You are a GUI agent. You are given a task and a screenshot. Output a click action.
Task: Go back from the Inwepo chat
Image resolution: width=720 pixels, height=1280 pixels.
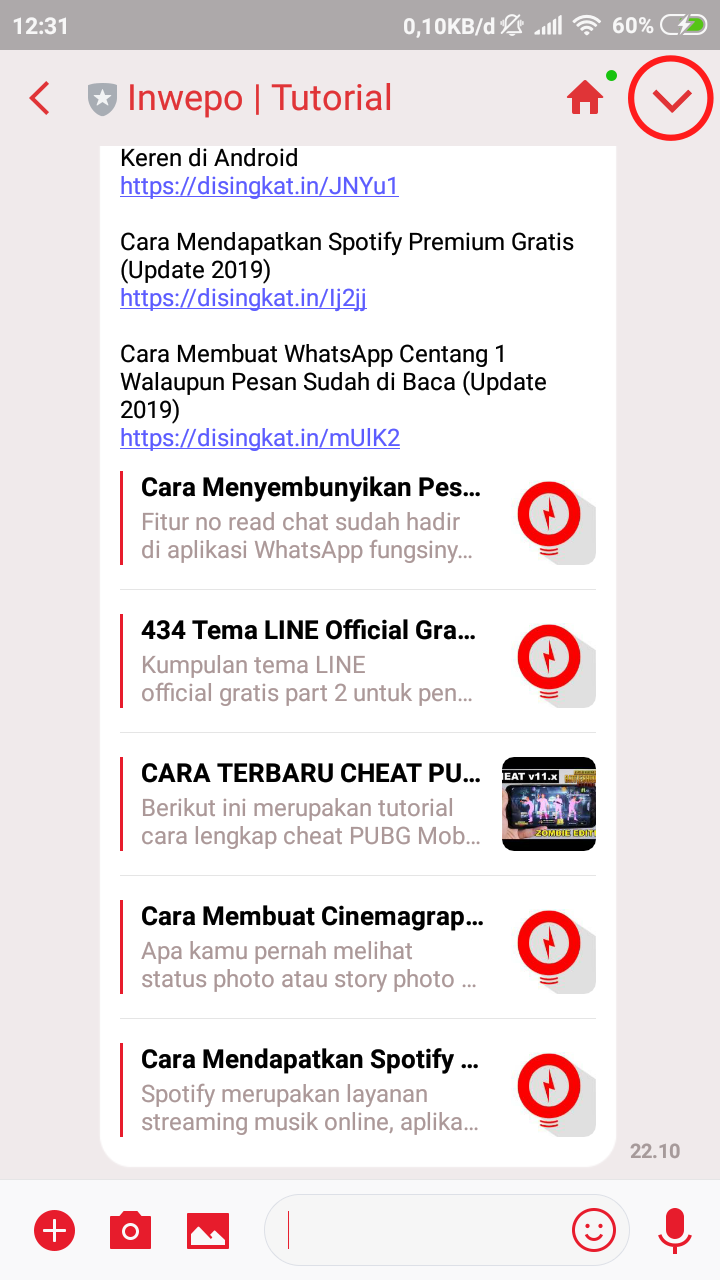[40, 99]
